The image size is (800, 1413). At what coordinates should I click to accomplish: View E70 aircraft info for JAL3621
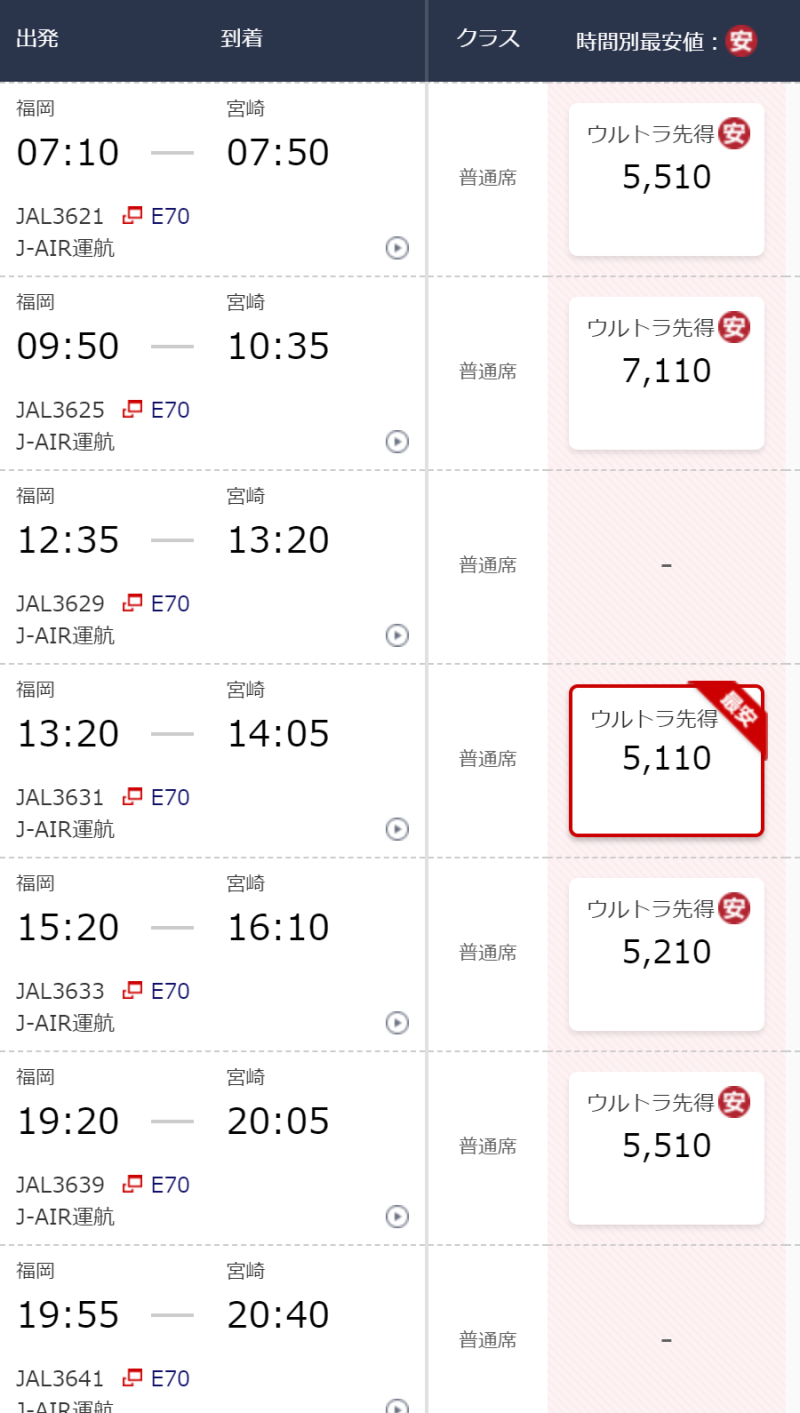coord(157,216)
